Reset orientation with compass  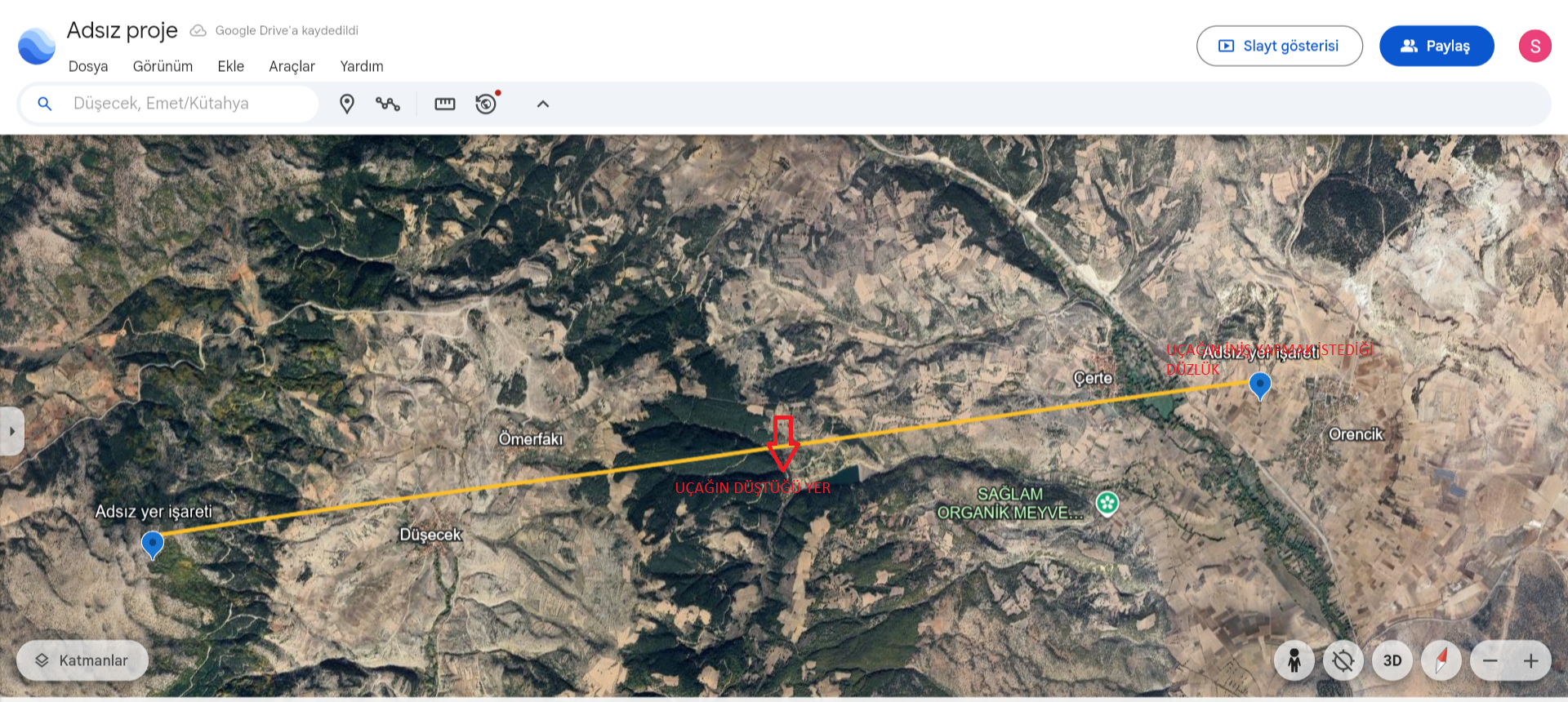1441,660
